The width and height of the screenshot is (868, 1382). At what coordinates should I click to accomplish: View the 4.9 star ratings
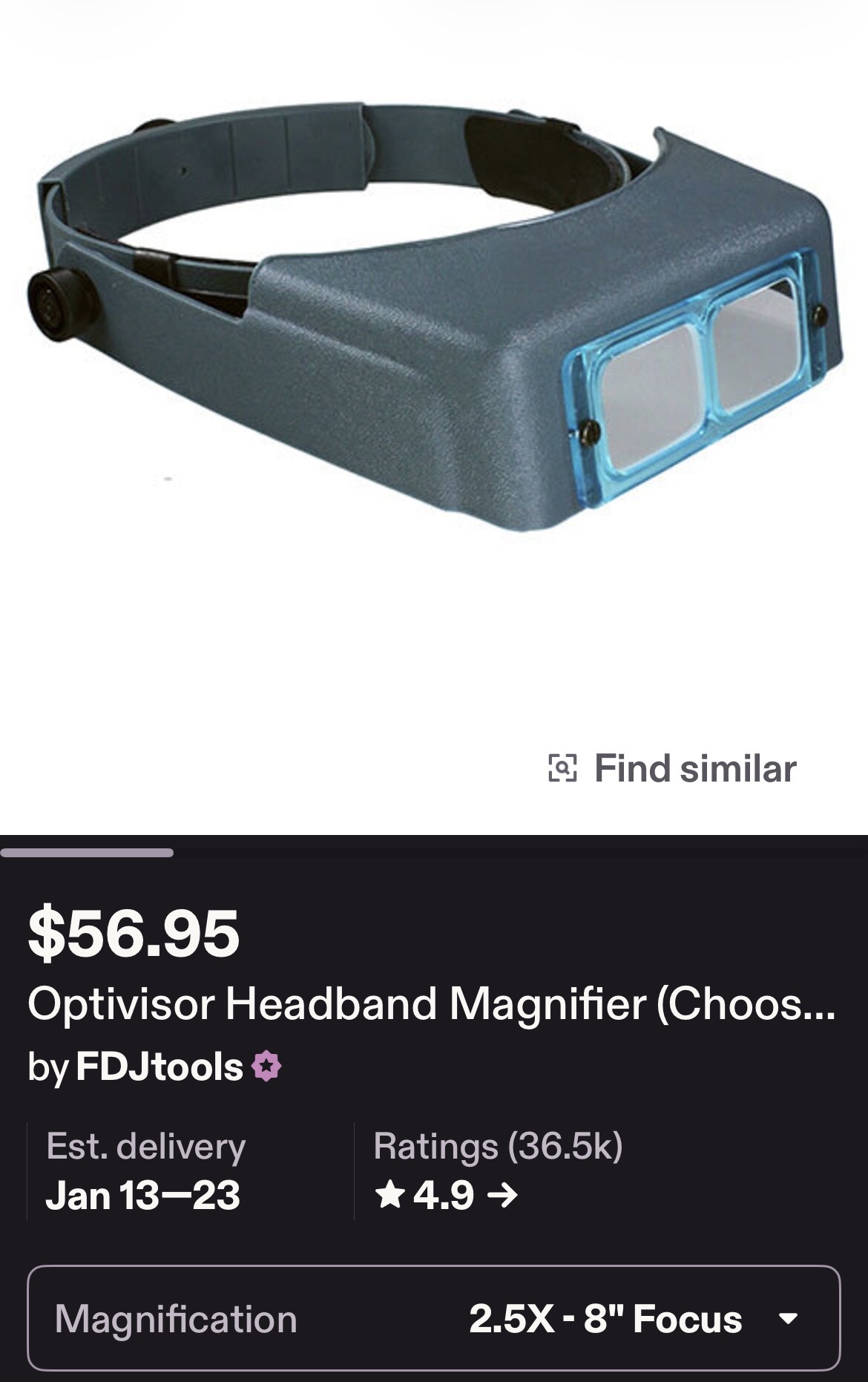click(x=446, y=1195)
